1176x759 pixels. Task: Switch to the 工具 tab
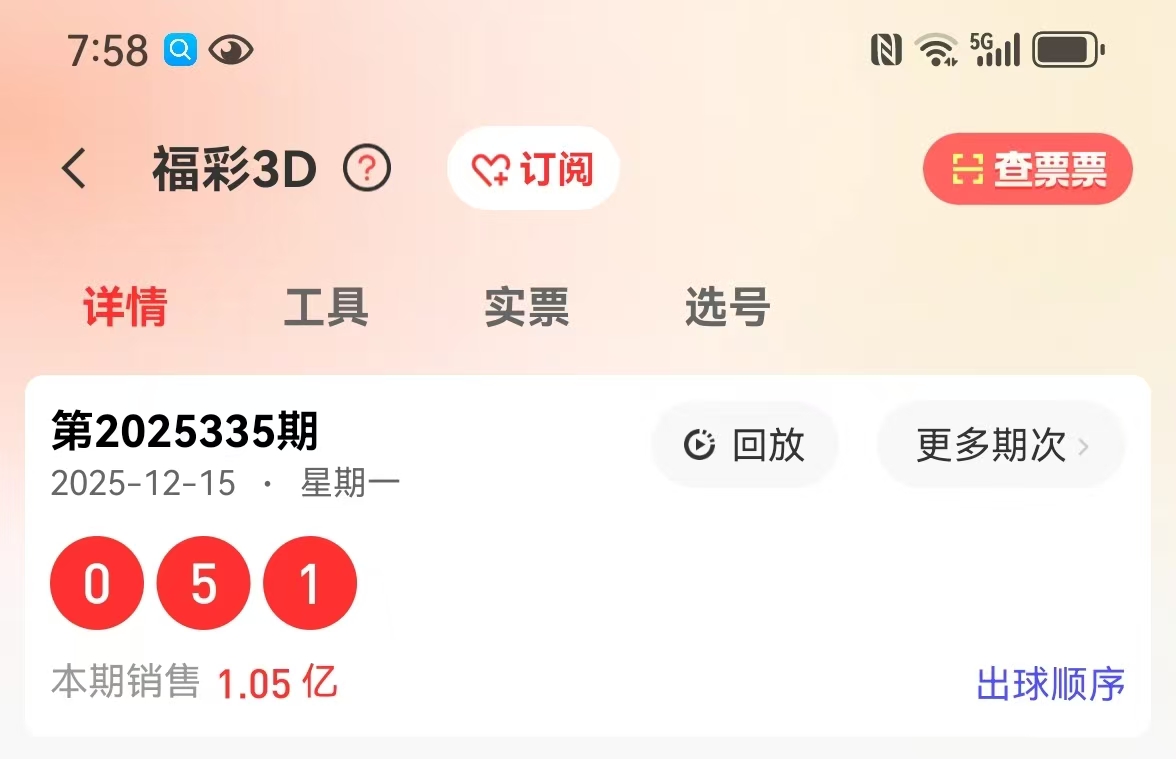pyautogui.click(x=326, y=307)
